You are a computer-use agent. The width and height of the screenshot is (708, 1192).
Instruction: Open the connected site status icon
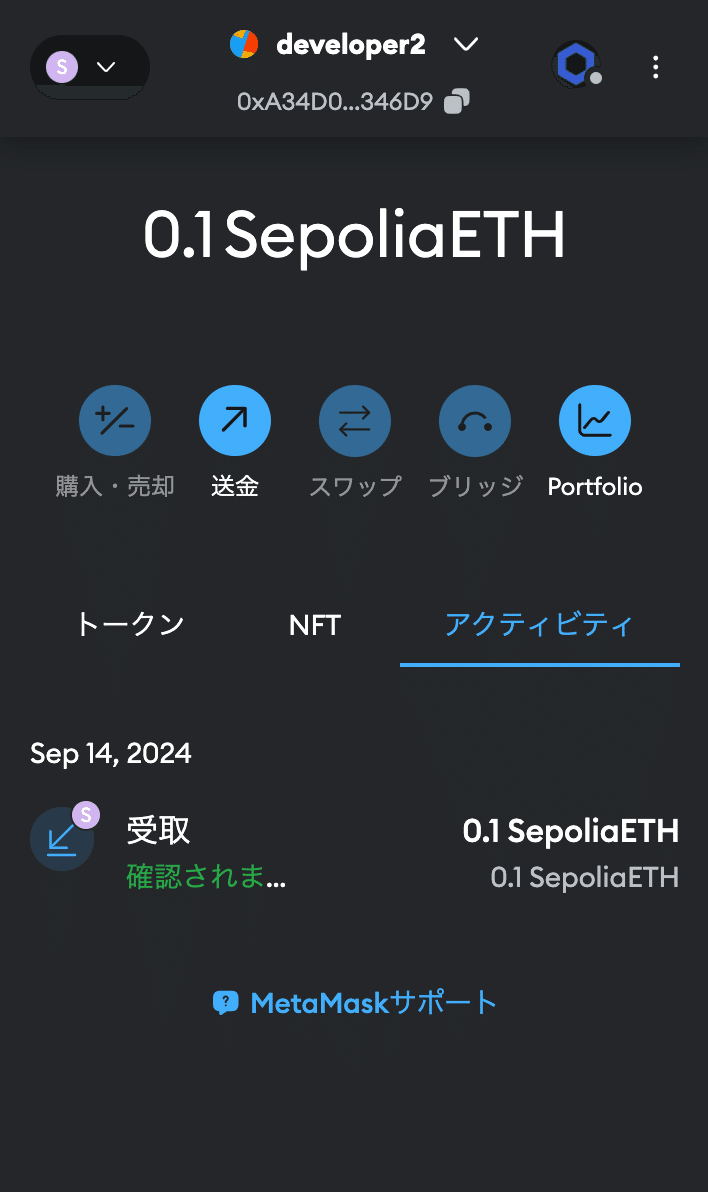tap(577, 64)
